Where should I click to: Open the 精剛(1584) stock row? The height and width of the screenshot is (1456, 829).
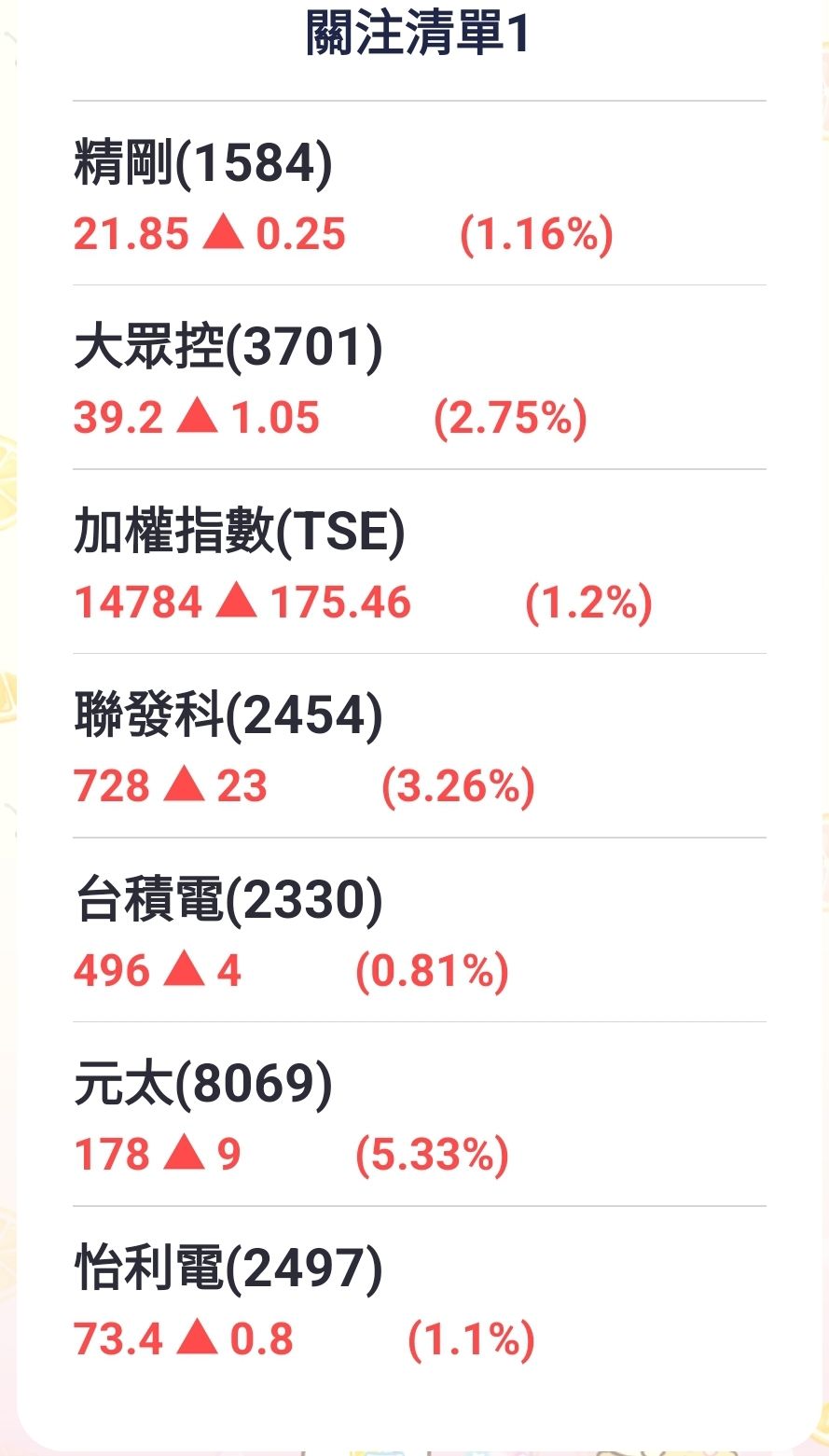click(203, 164)
